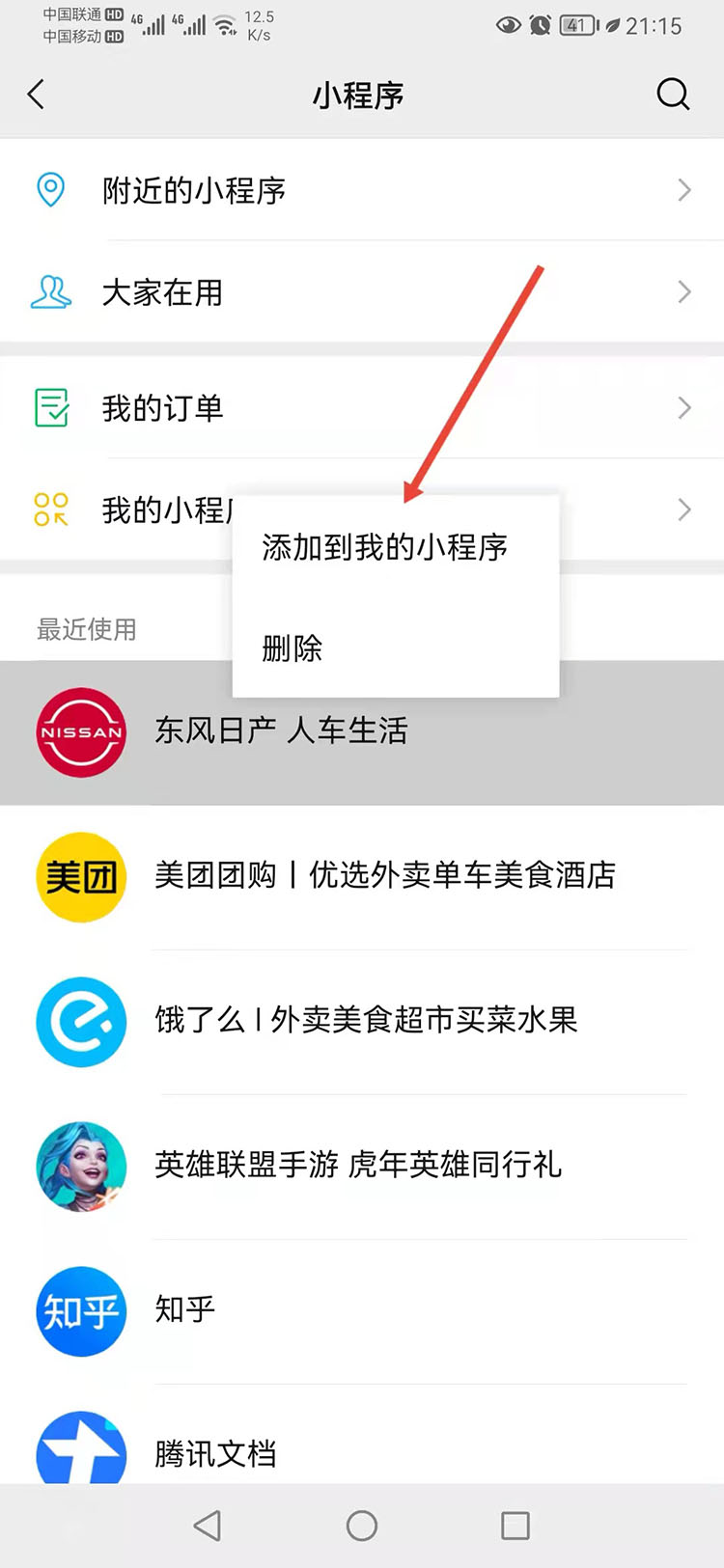Launch 饿了么 mini program
The width and height of the screenshot is (724, 1568).
(x=365, y=1020)
